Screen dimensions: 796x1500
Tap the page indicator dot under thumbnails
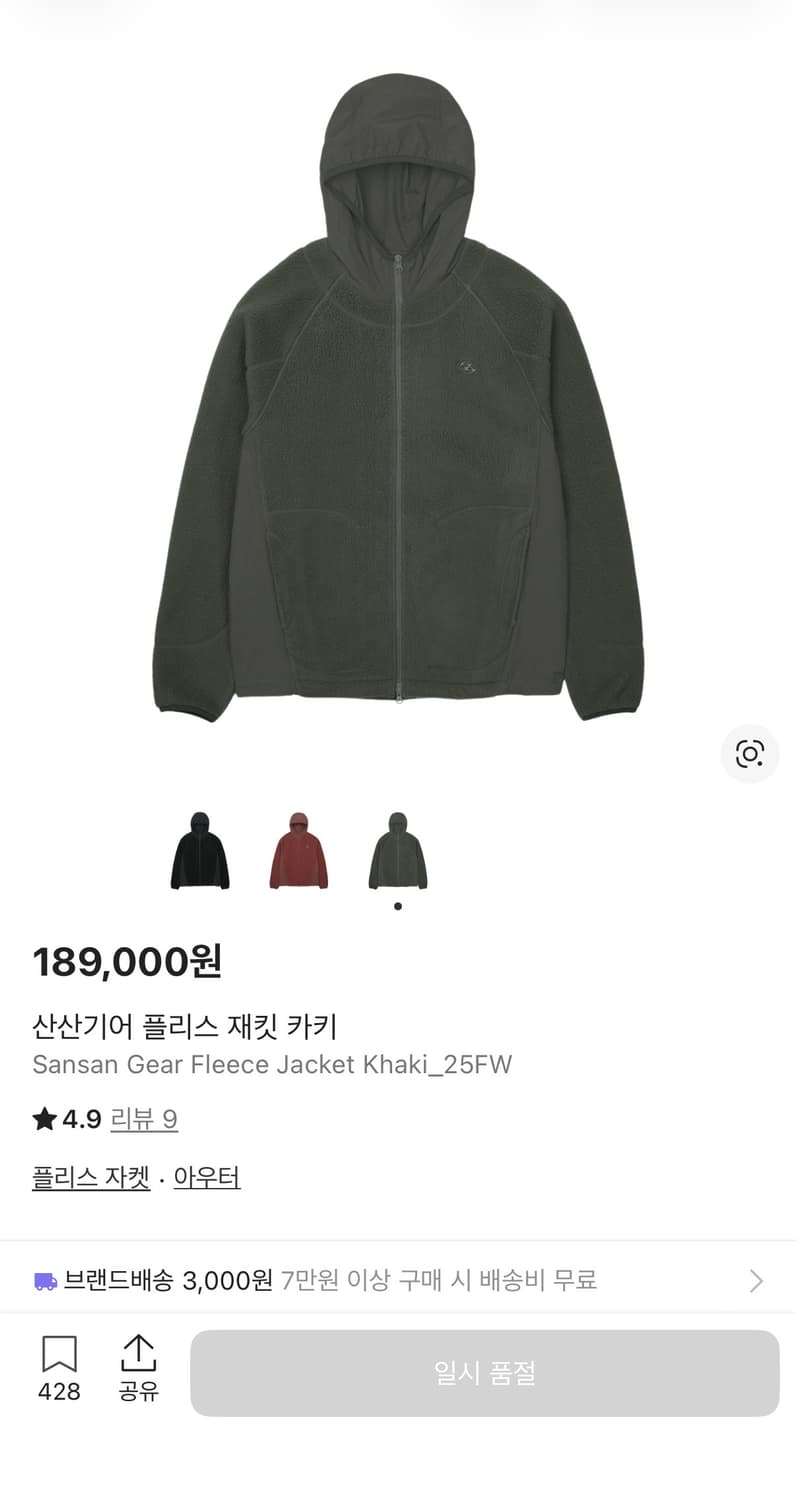point(396,905)
